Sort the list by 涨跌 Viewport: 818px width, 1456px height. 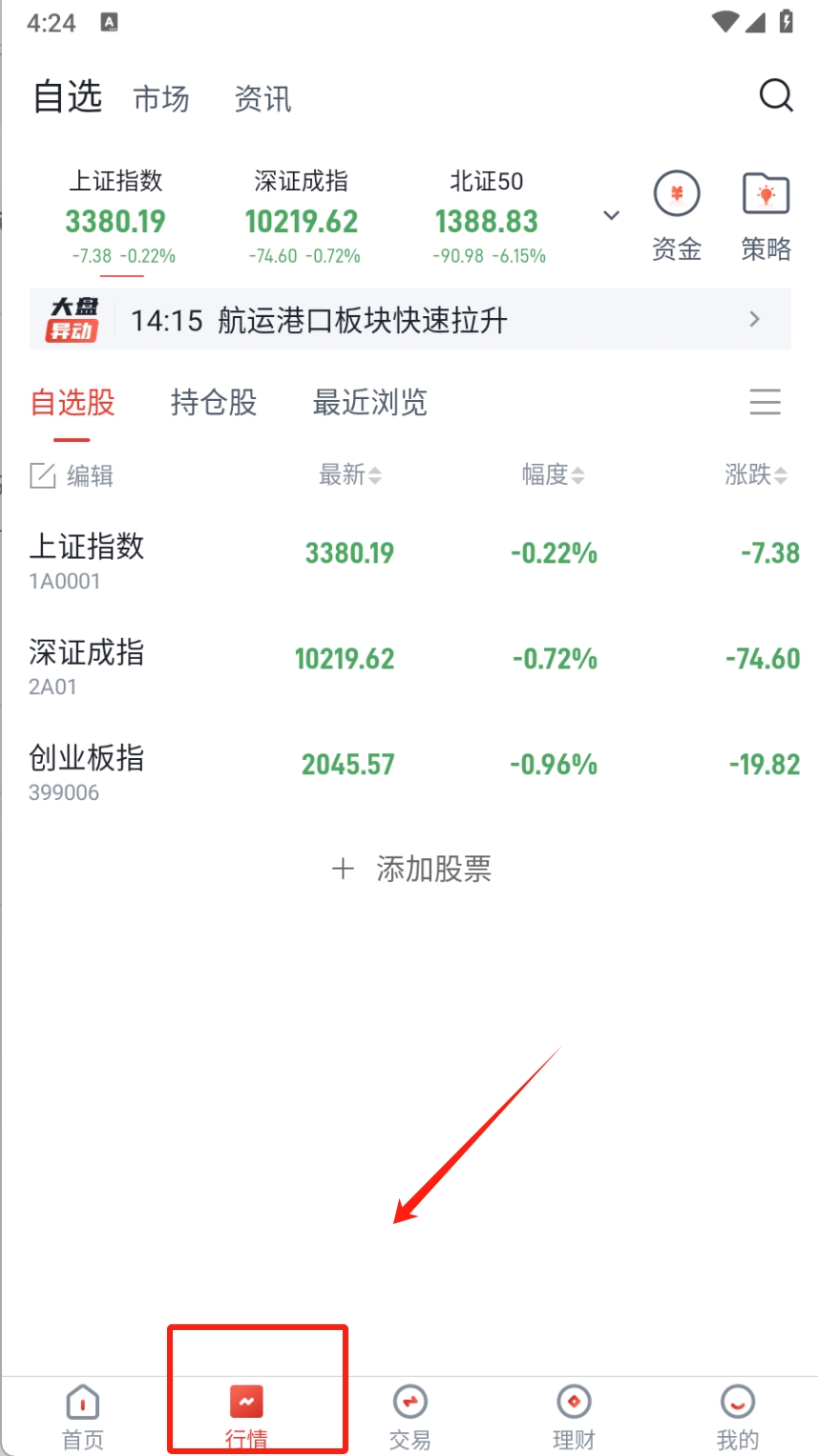tap(756, 475)
